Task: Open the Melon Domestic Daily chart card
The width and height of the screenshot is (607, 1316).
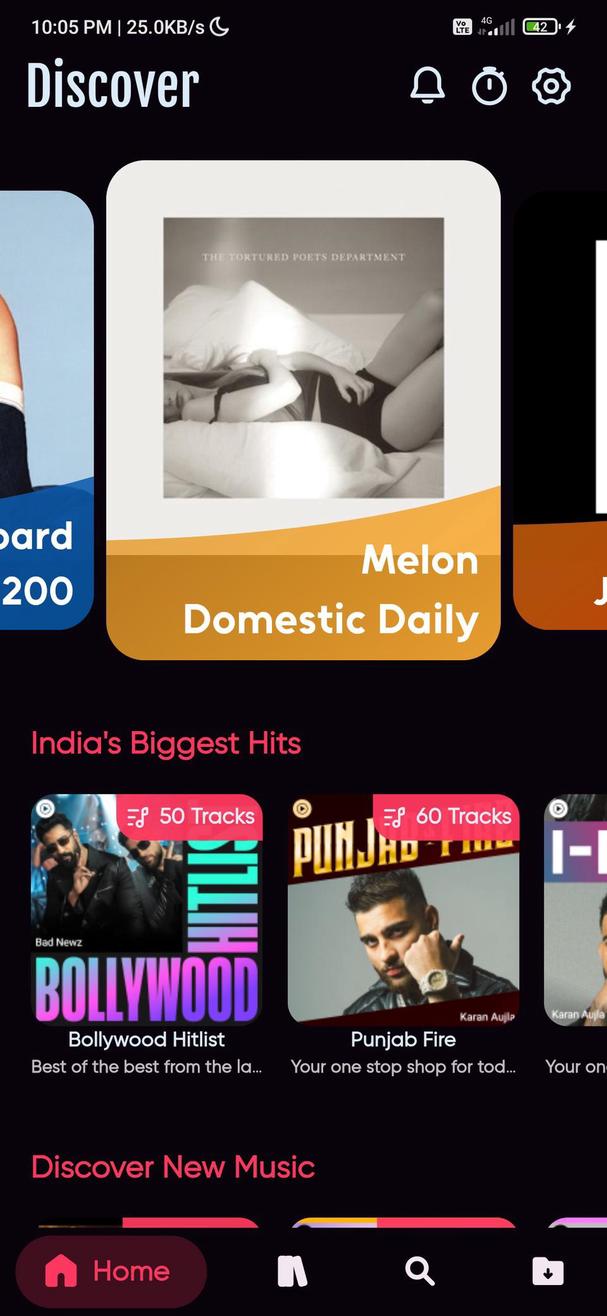Action: (303, 410)
